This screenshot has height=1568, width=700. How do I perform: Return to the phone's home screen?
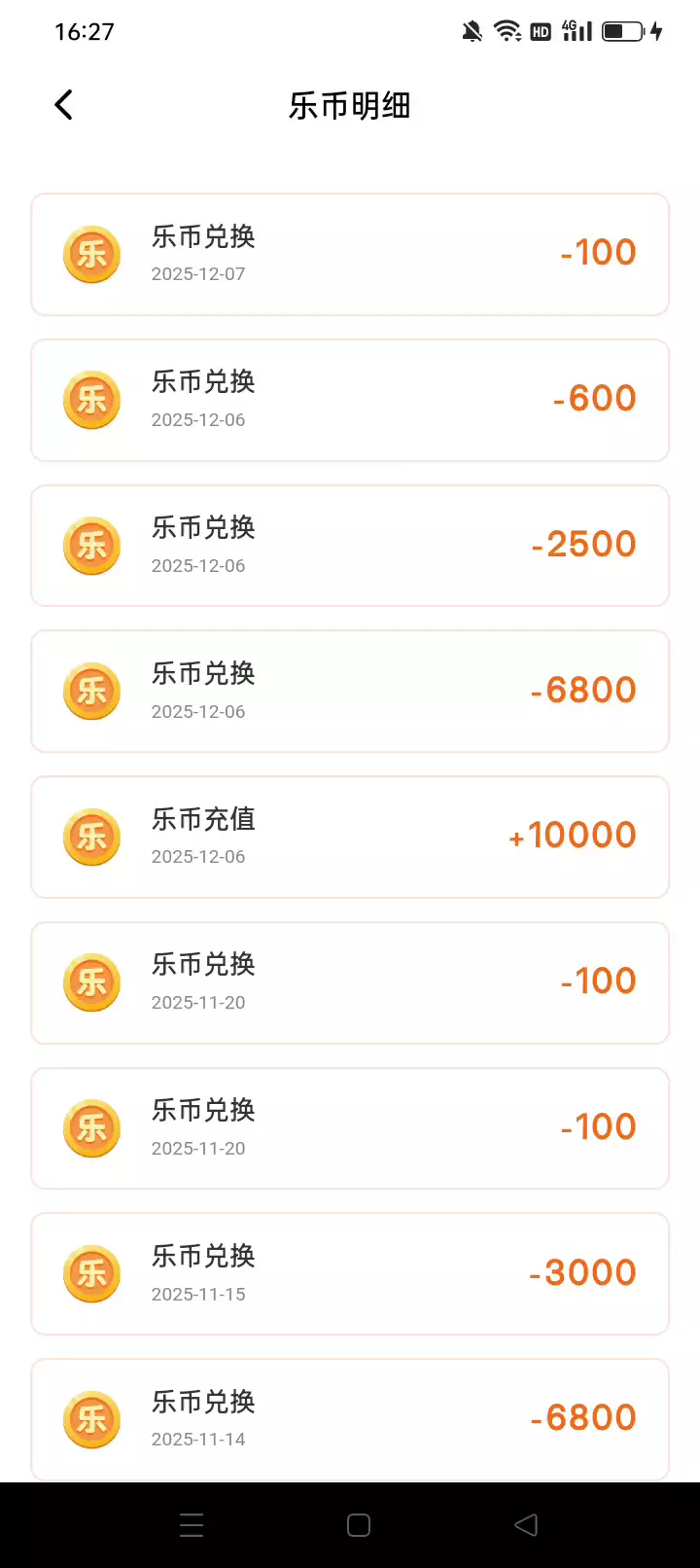tap(359, 1525)
